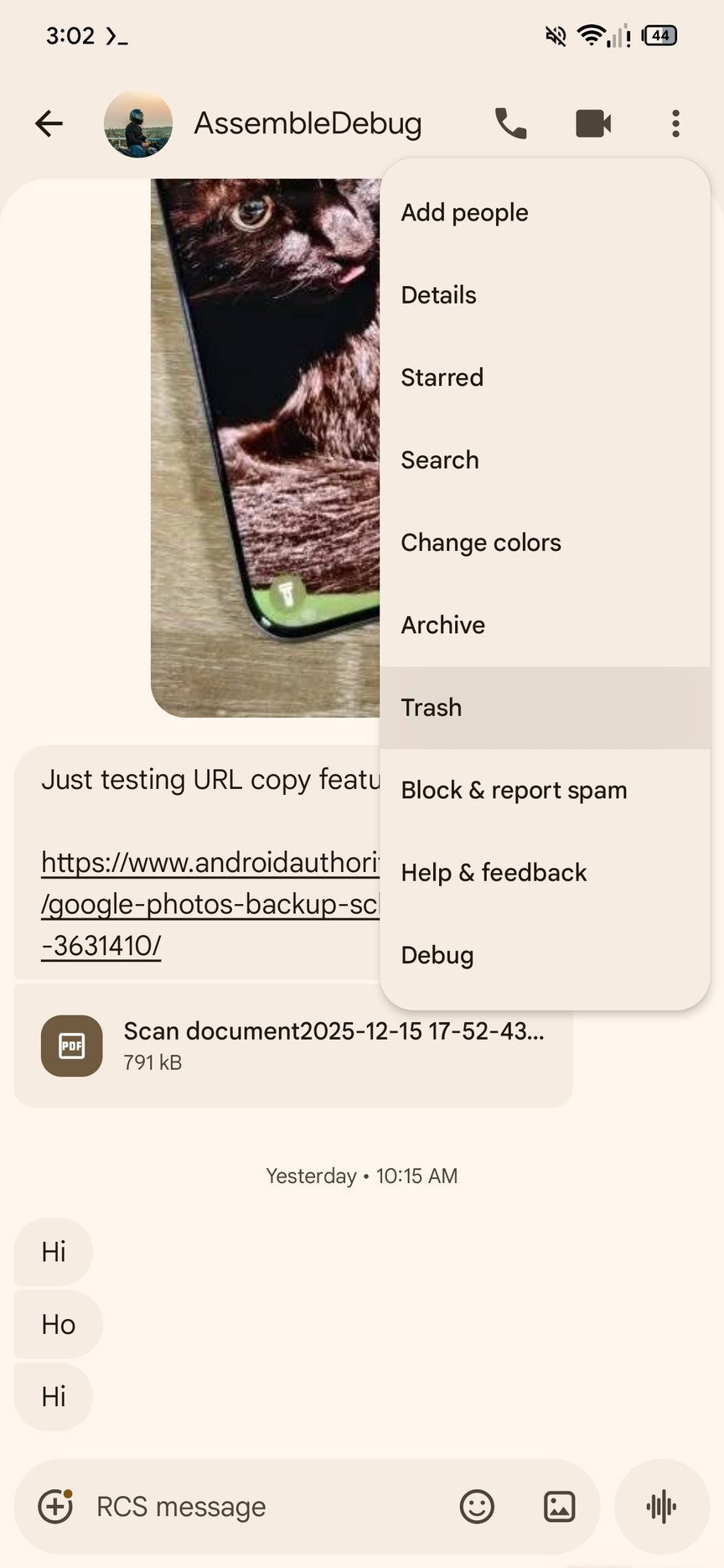Open conversation Details
The width and height of the screenshot is (724, 1568).
[x=438, y=295]
